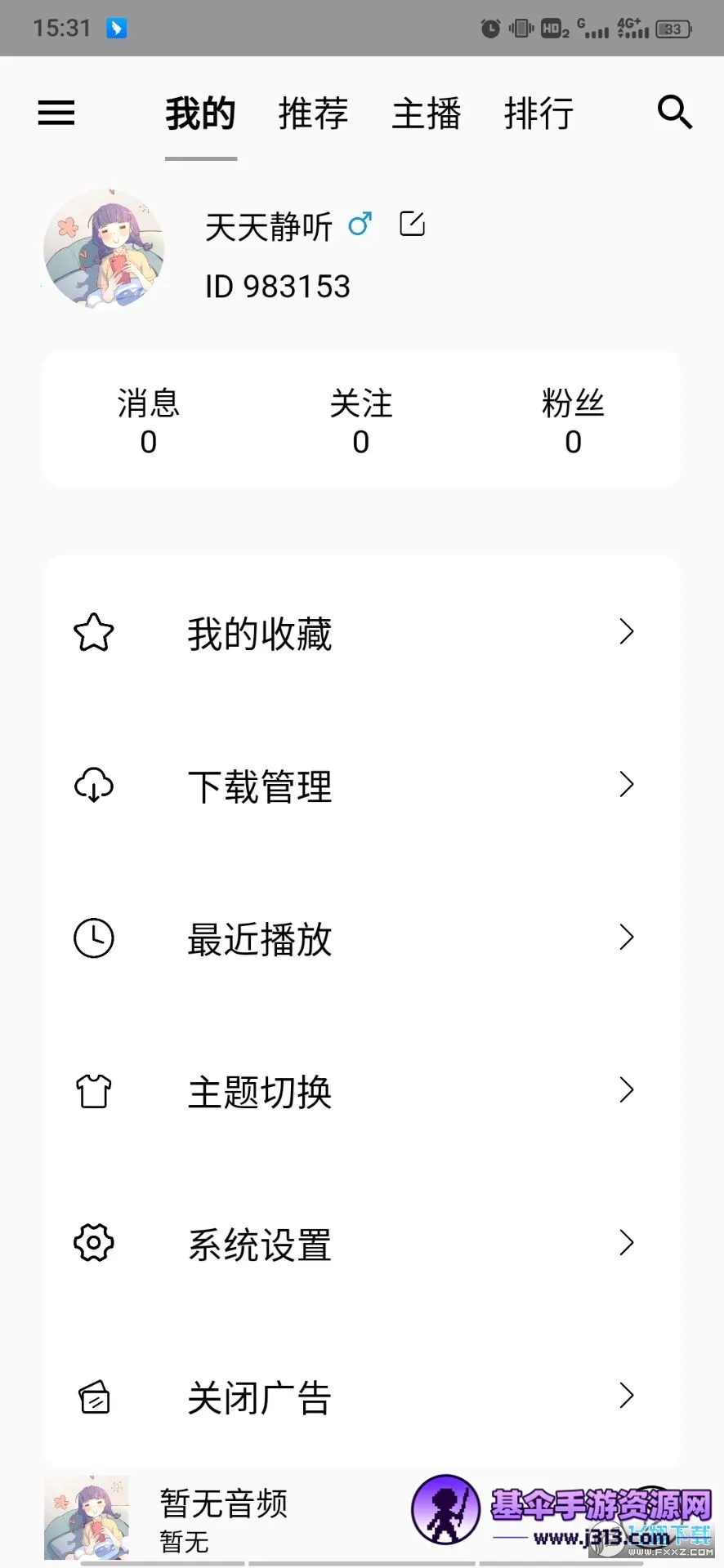724x1568 pixels.
Task: Go to the 排行 tab
Action: pyautogui.click(x=539, y=114)
